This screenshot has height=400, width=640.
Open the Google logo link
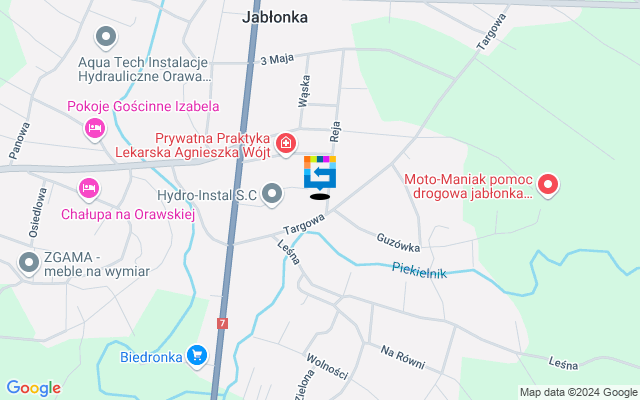click(x=33, y=388)
